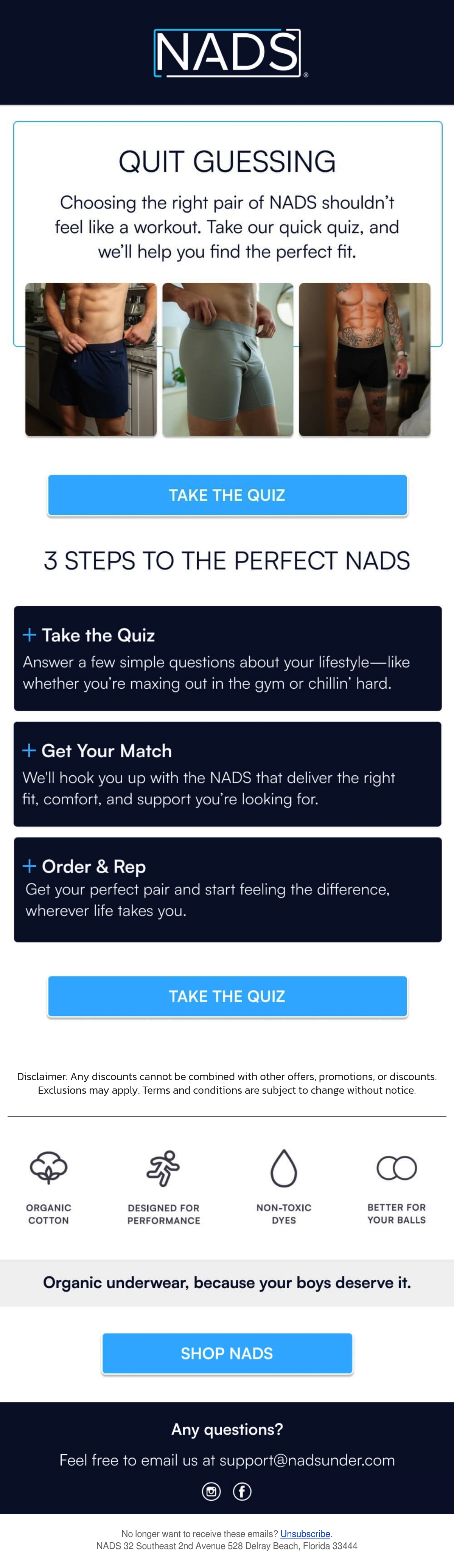Tap the first TAKE THE QUIZ button

227,495
